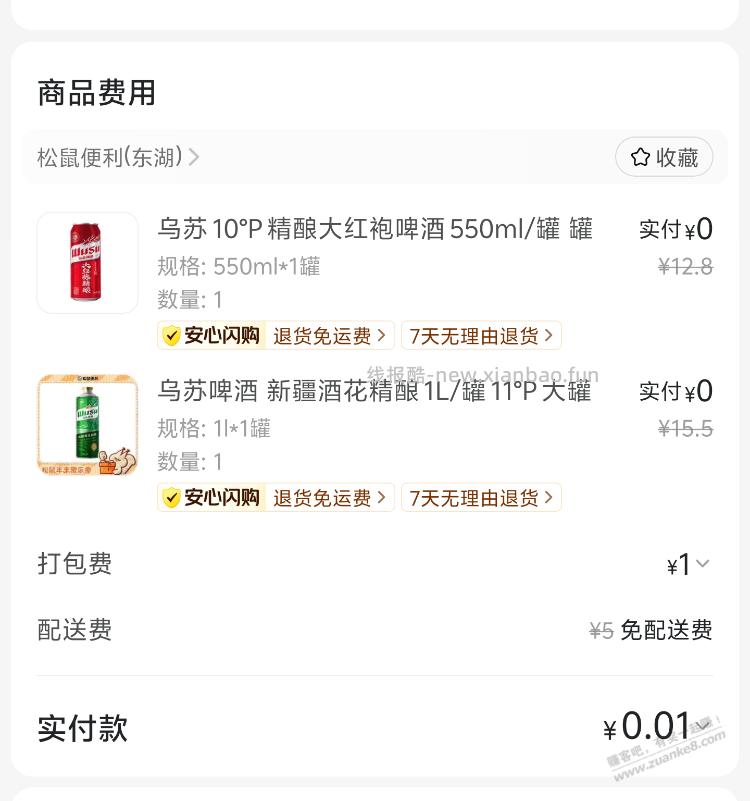Click the check badge on first 安心闪购 label

click(172, 336)
